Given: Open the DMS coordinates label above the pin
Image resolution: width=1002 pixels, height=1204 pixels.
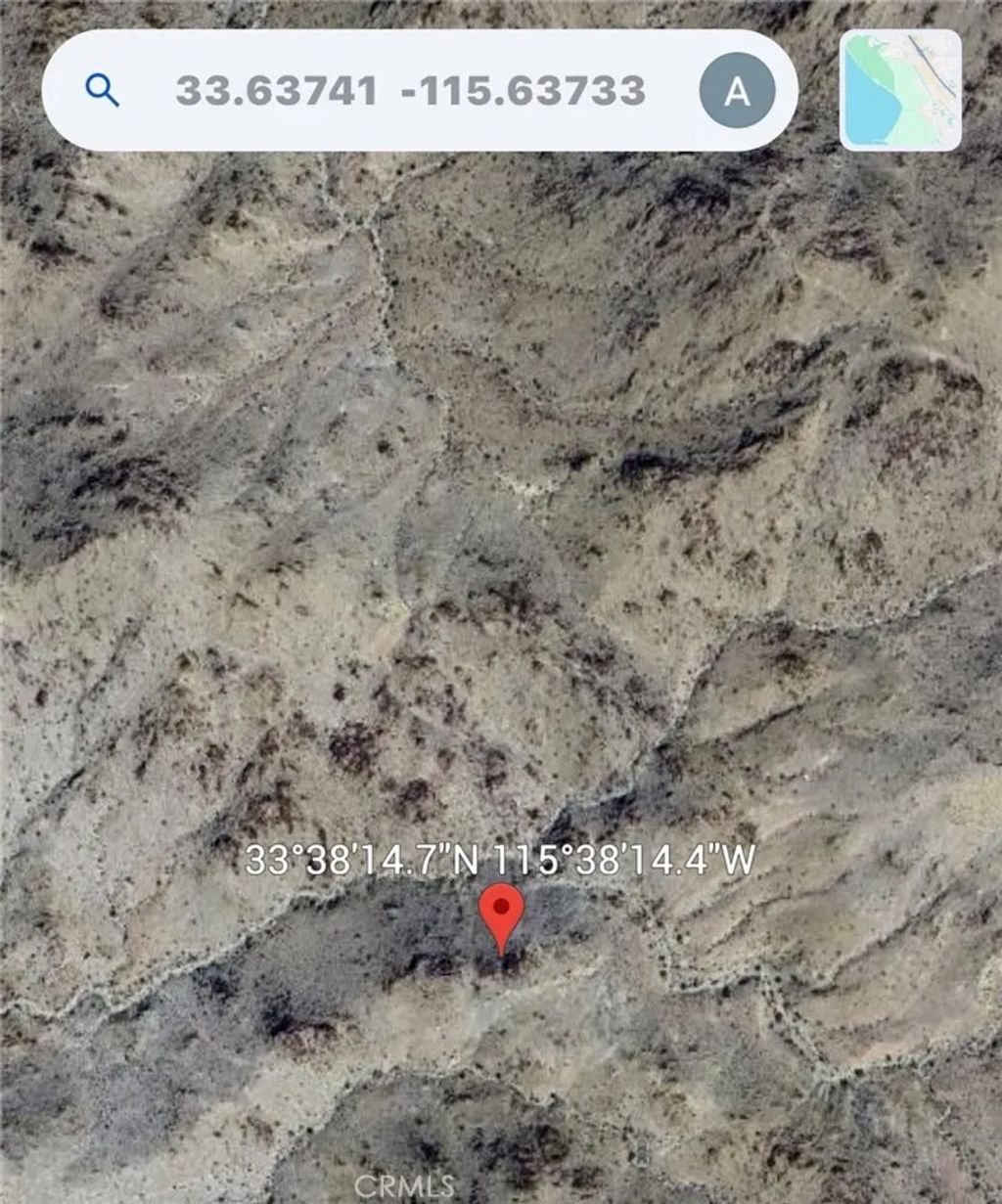Looking at the screenshot, I should [501, 861].
